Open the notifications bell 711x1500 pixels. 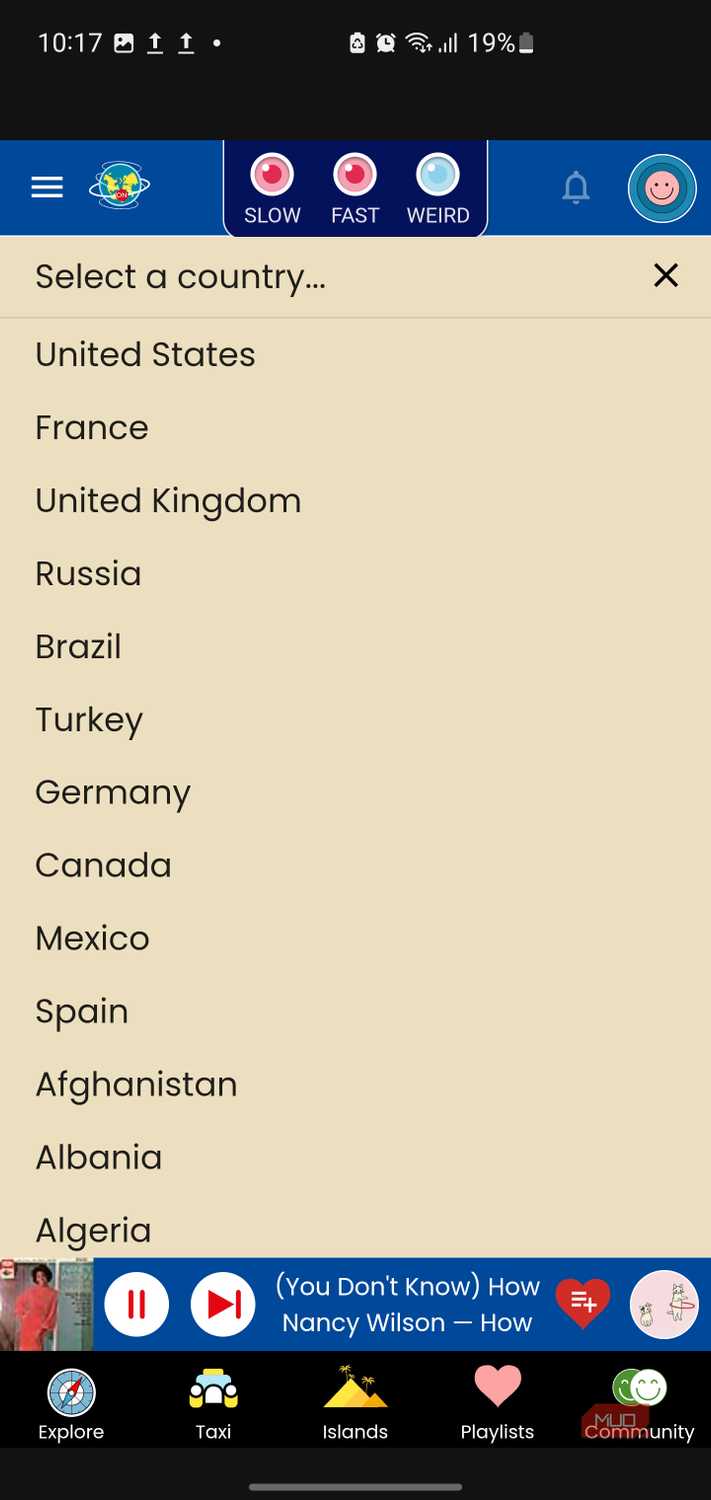tap(576, 187)
